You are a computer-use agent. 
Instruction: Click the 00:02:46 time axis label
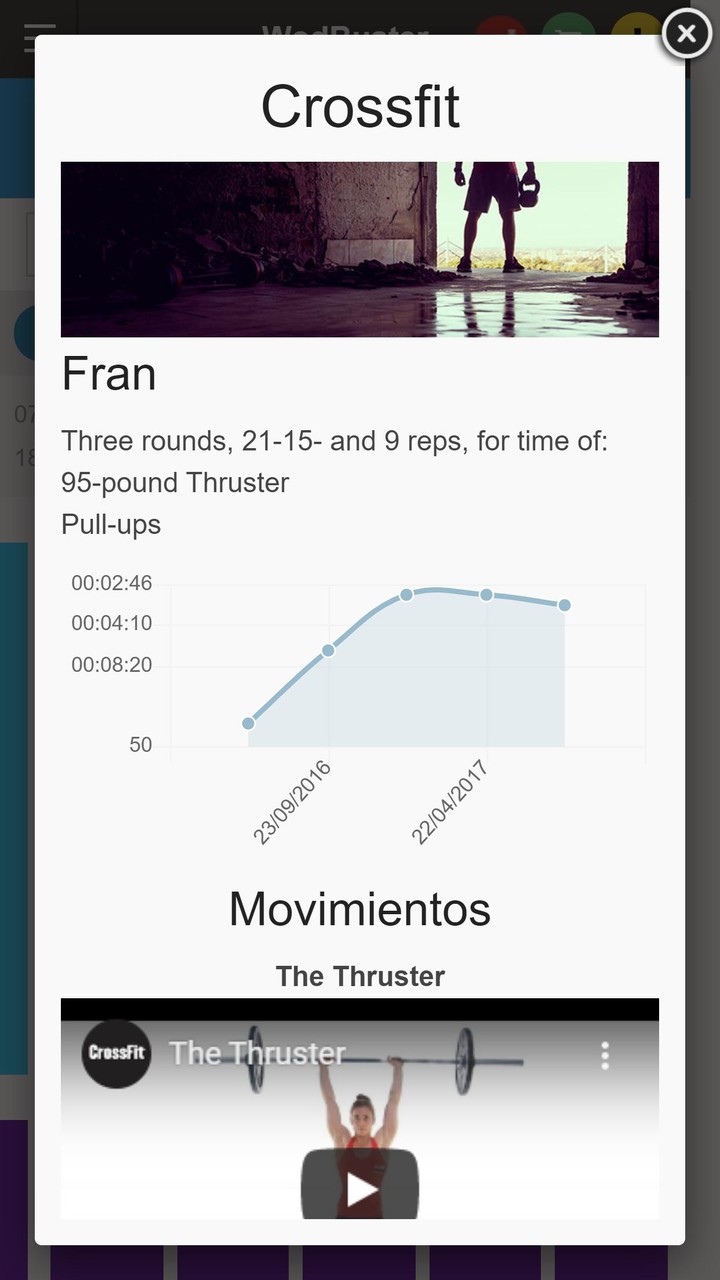click(x=111, y=583)
